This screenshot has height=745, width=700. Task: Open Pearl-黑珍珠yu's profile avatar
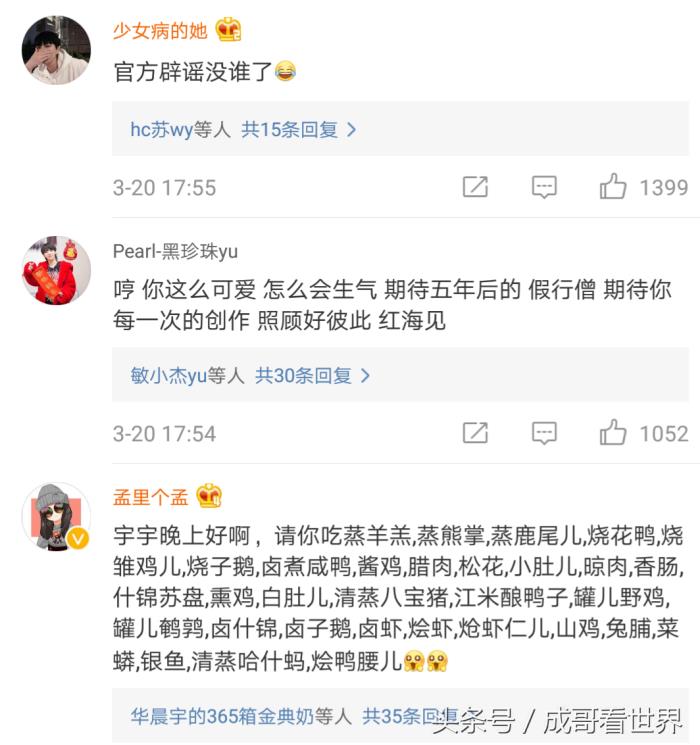56,270
